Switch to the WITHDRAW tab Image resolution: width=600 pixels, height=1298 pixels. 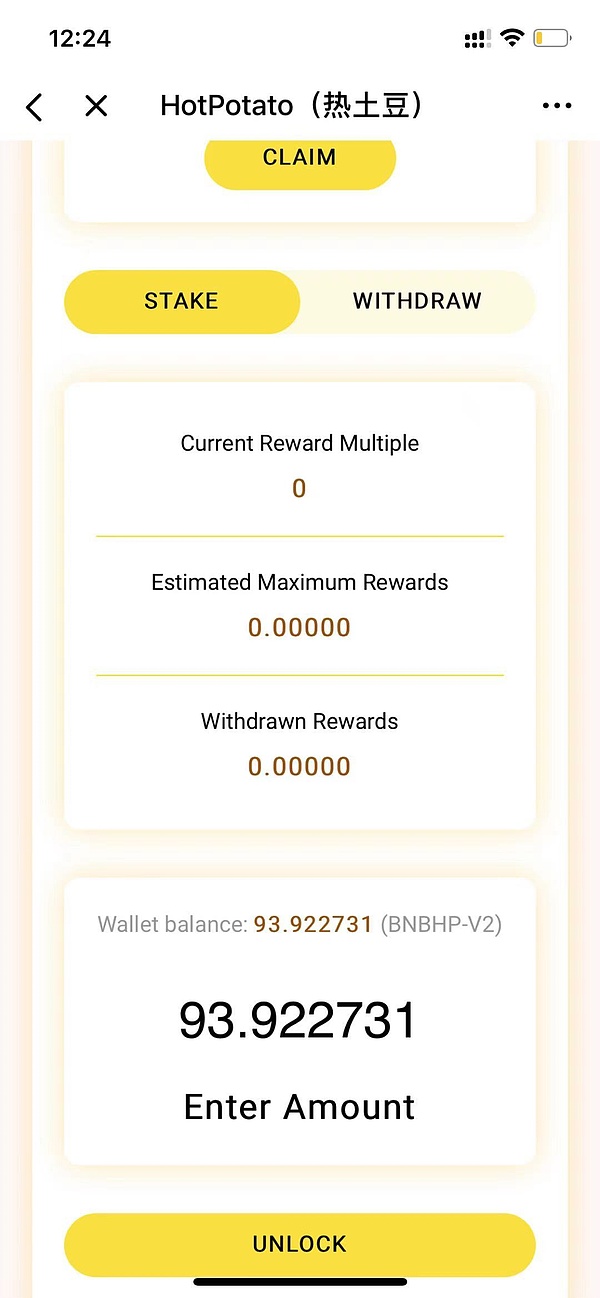(x=417, y=302)
